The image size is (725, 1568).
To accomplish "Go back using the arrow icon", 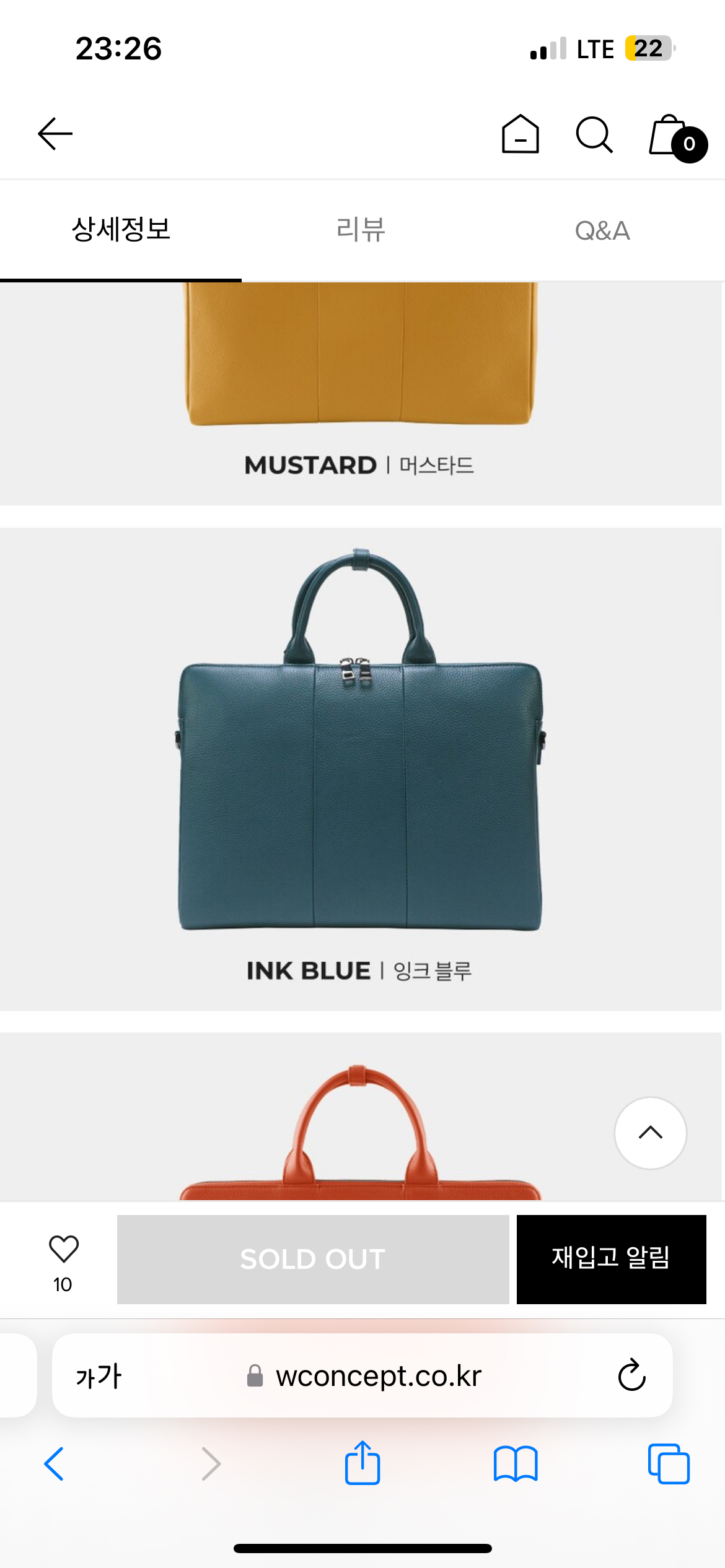I will tap(55, 134).
